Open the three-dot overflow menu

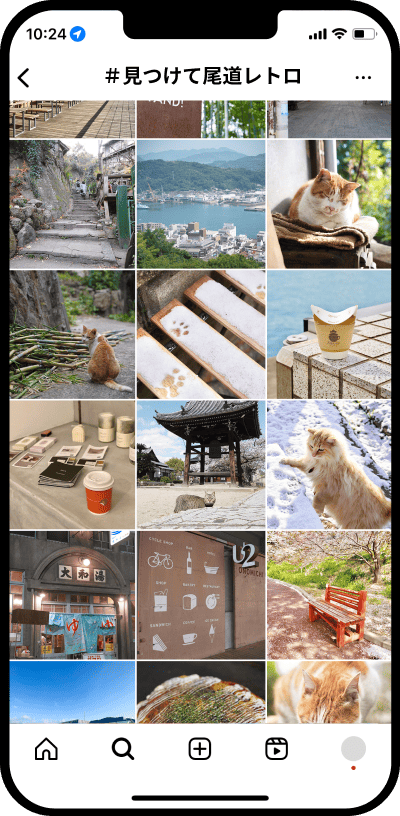[x=363, y=78]
